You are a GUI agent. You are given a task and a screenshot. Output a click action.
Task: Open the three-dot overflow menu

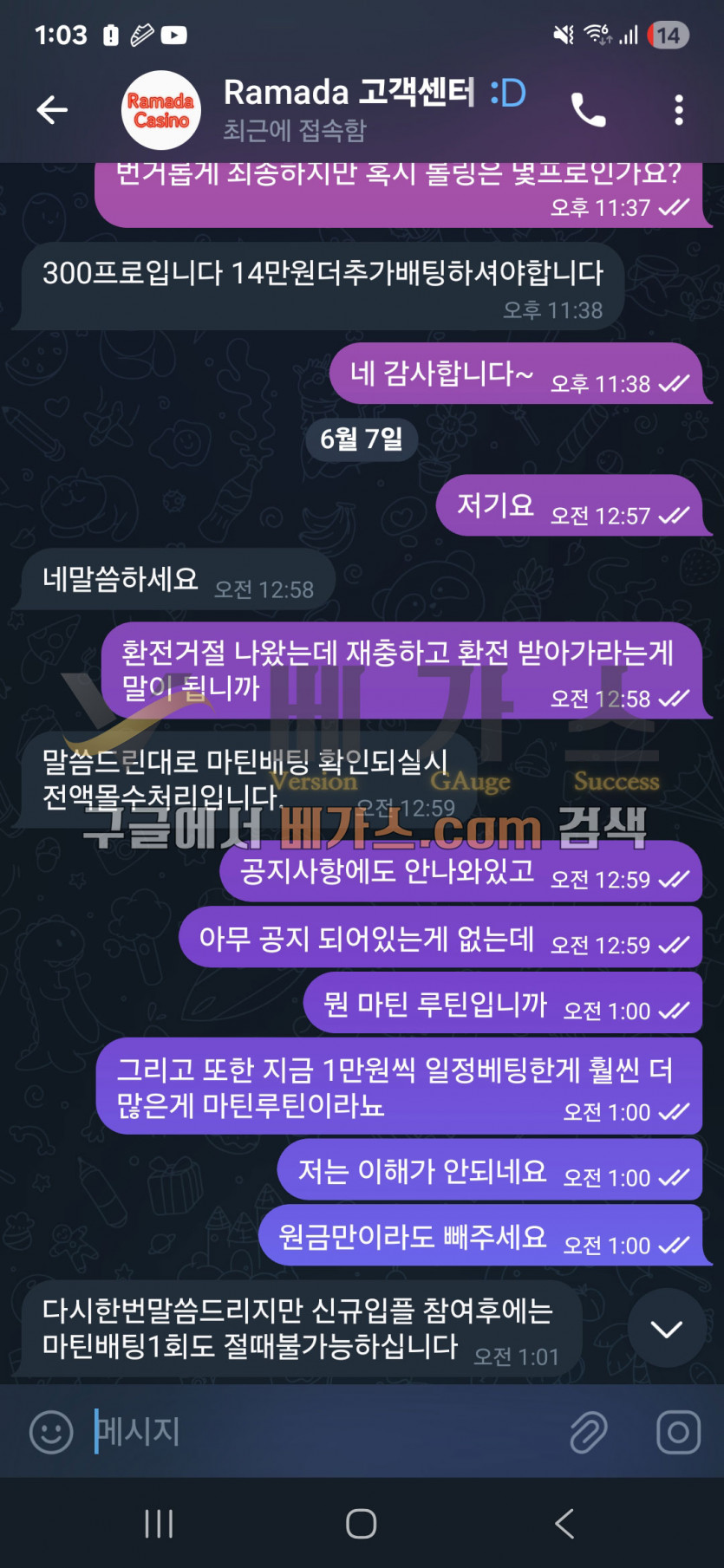pyautogui.click(x=678, y=110)
